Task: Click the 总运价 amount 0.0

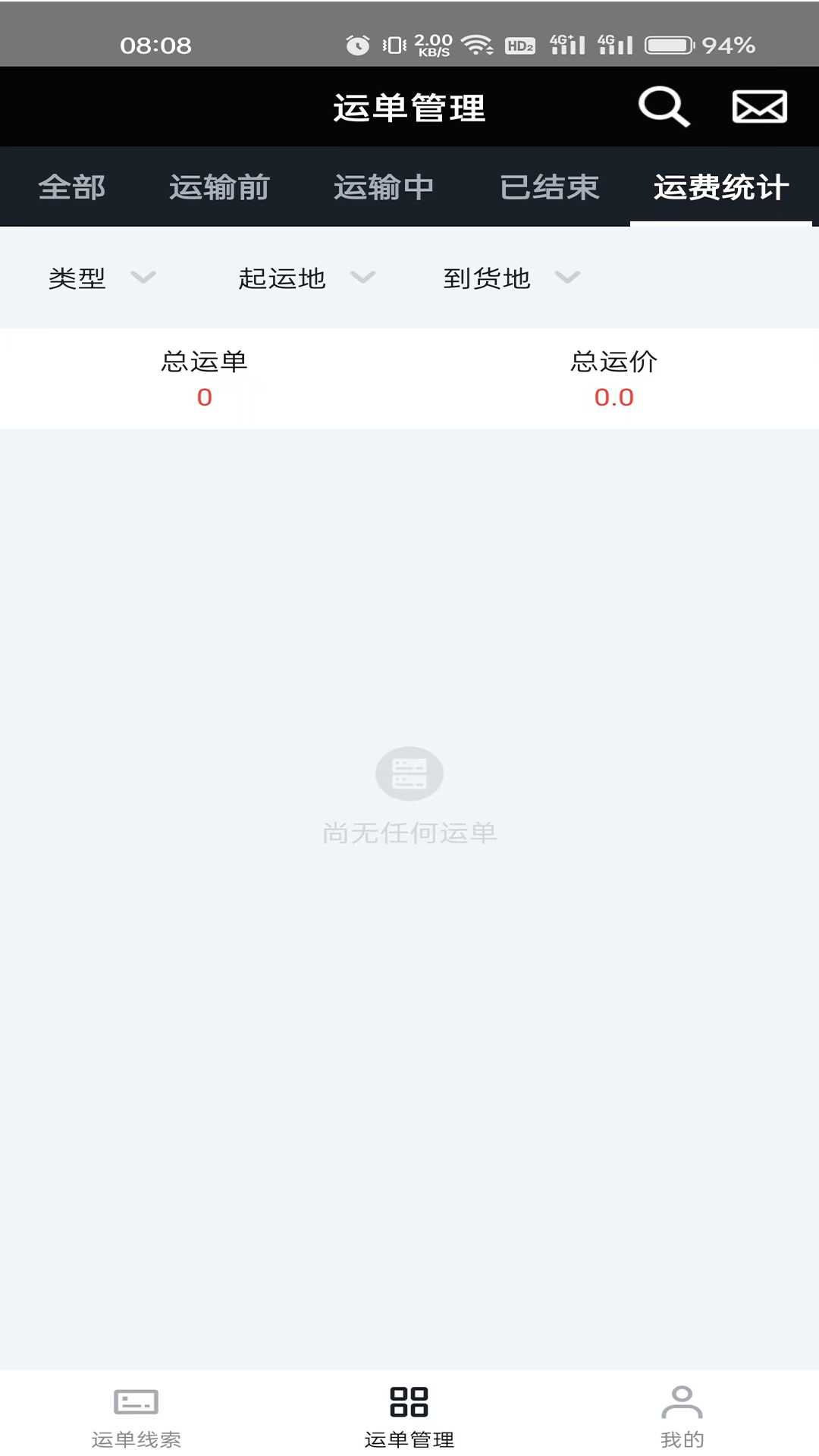Action: [x=613, y=397]
